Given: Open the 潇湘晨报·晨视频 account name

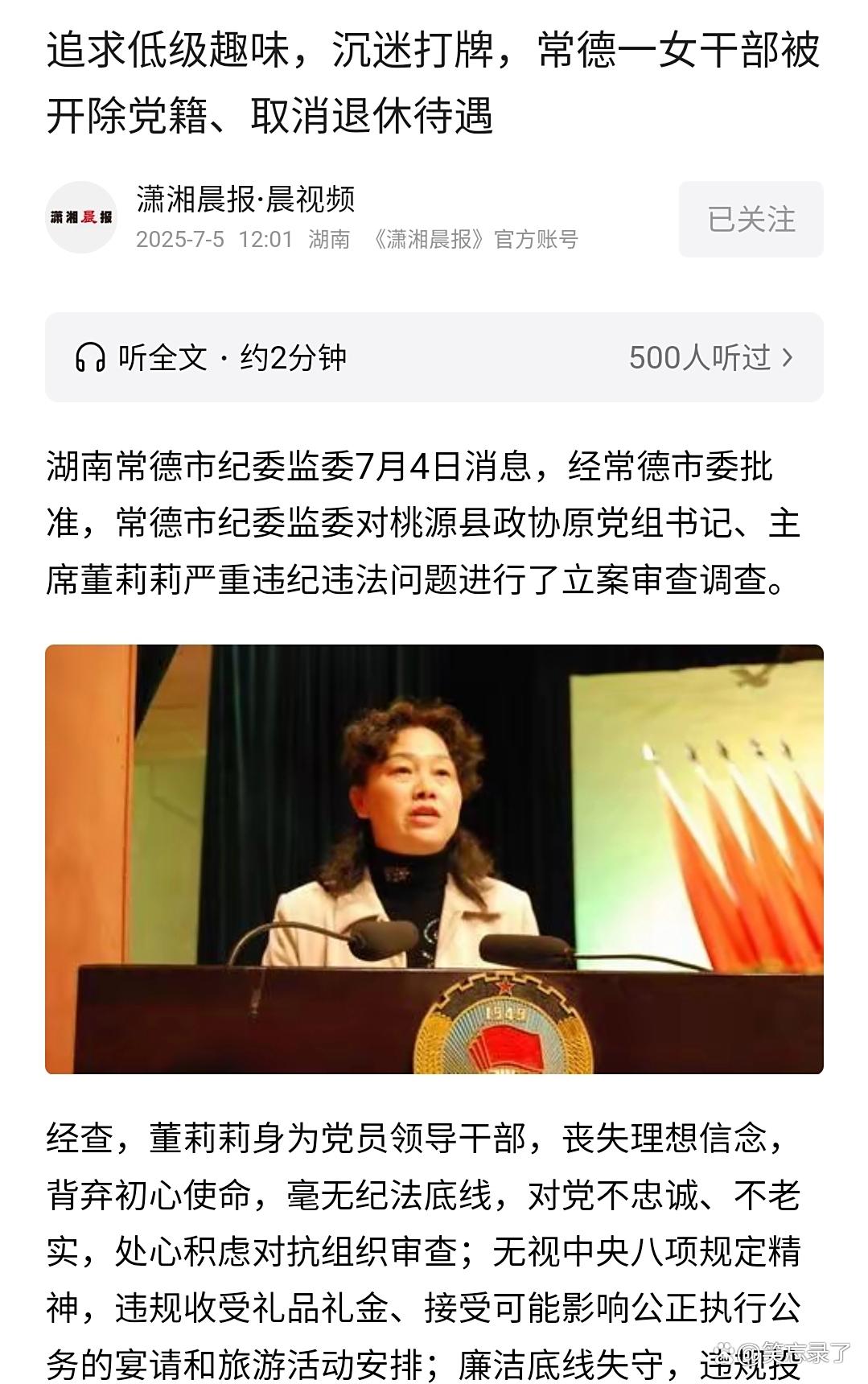Looking at the screenshot, I should [x=245, y=199].
